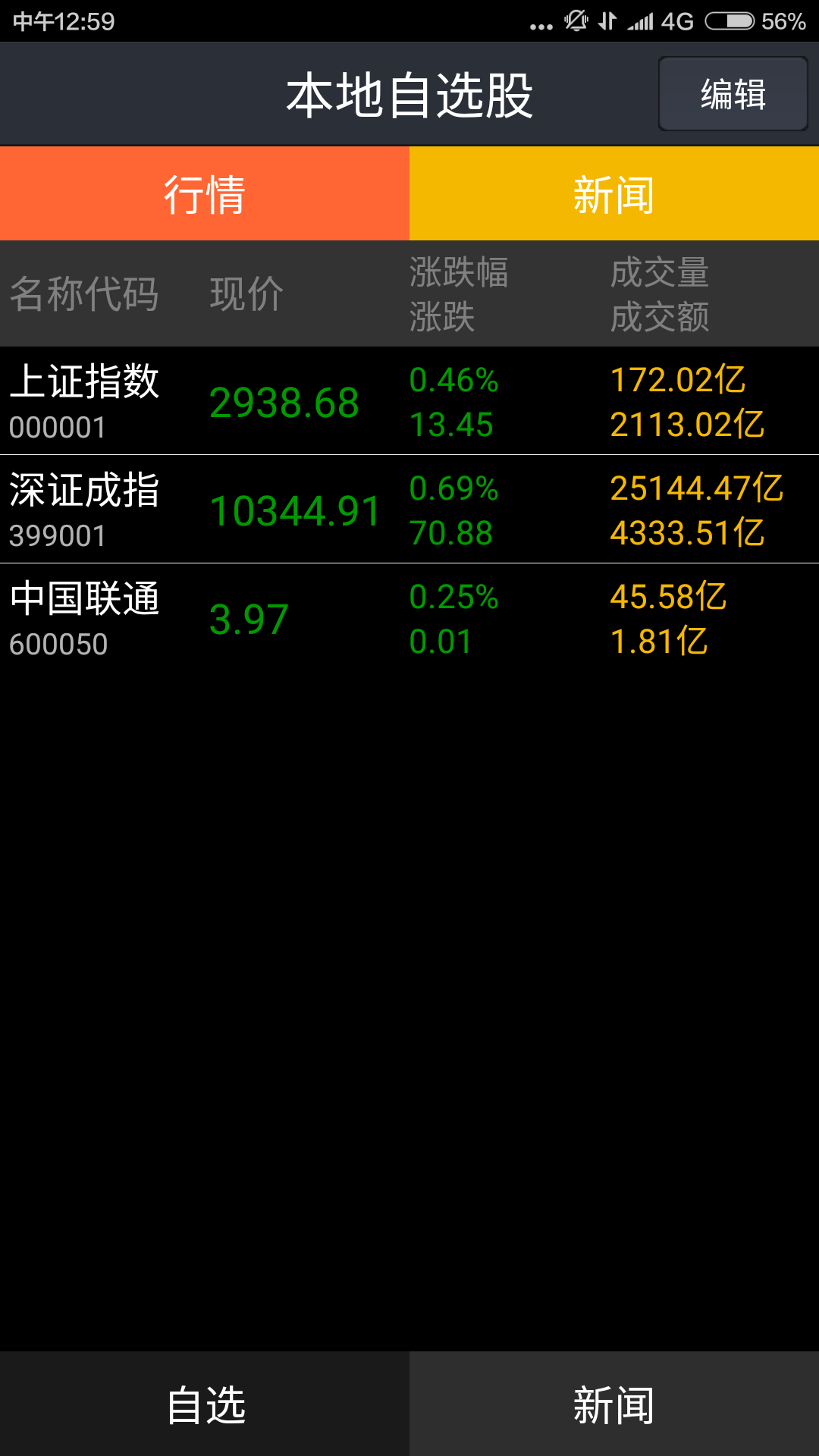
Task: Tap the 编辑 edit button
Action: (733, 94)
